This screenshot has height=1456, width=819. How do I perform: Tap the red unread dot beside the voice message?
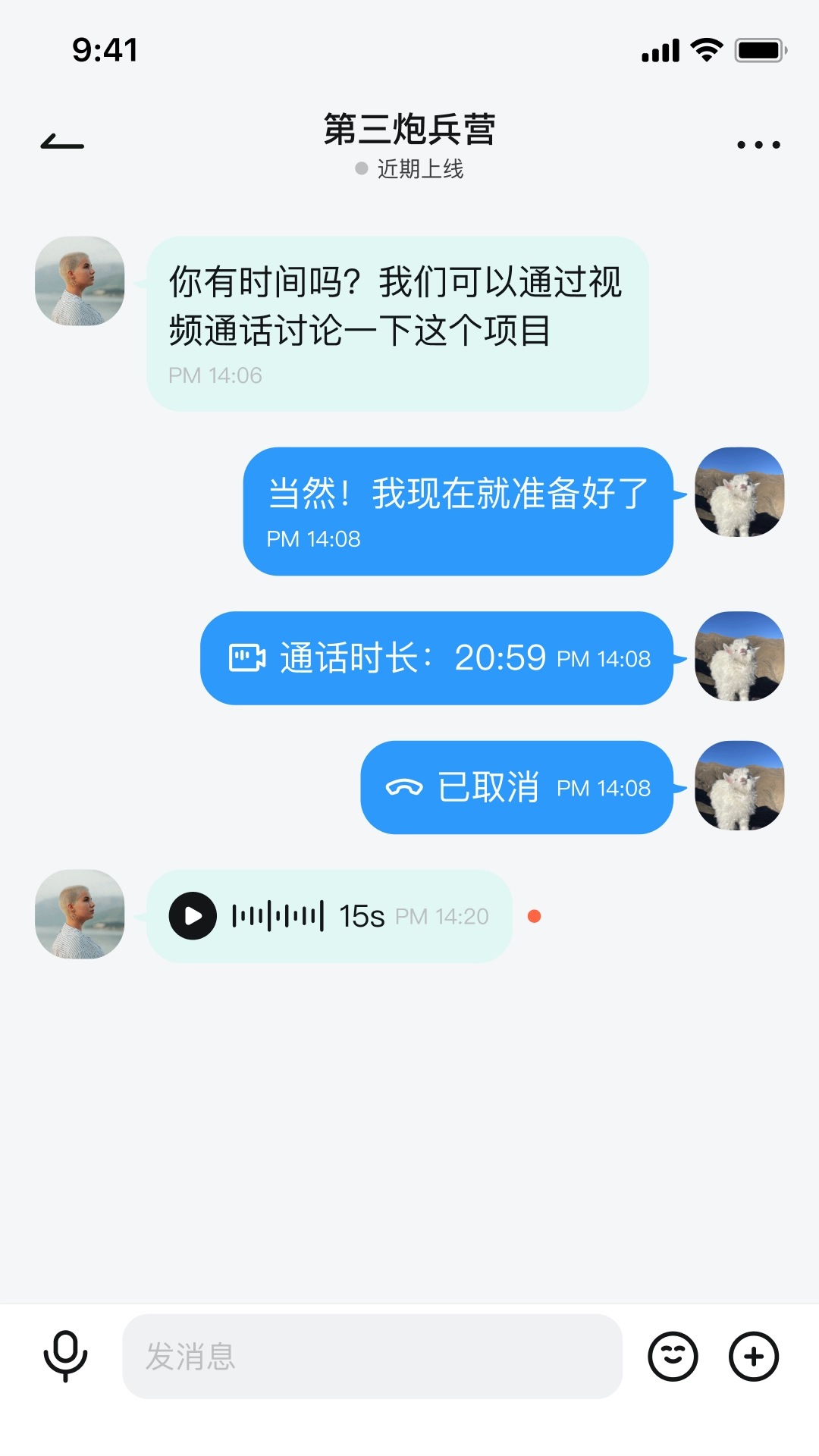(x=535, y=915)
